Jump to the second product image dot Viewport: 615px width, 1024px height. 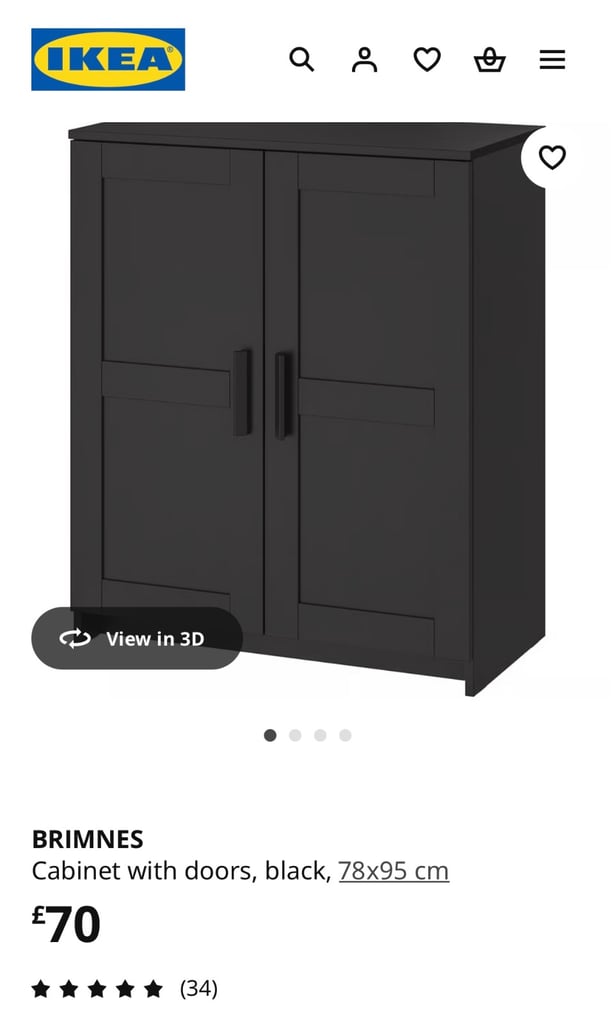click(295, 735)
